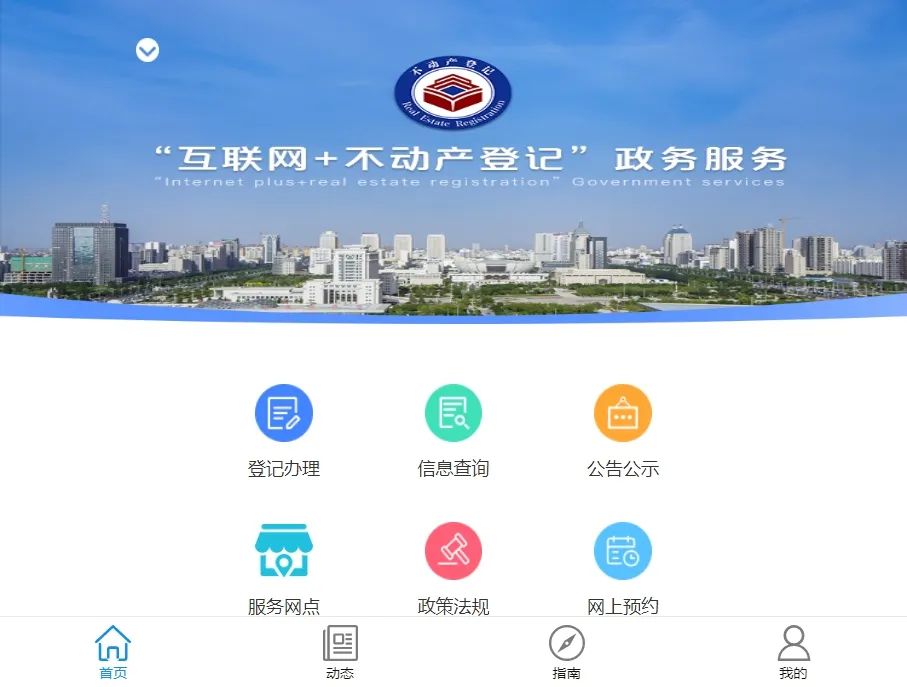Tap the down chevron icon on the banner

point(147,50)
